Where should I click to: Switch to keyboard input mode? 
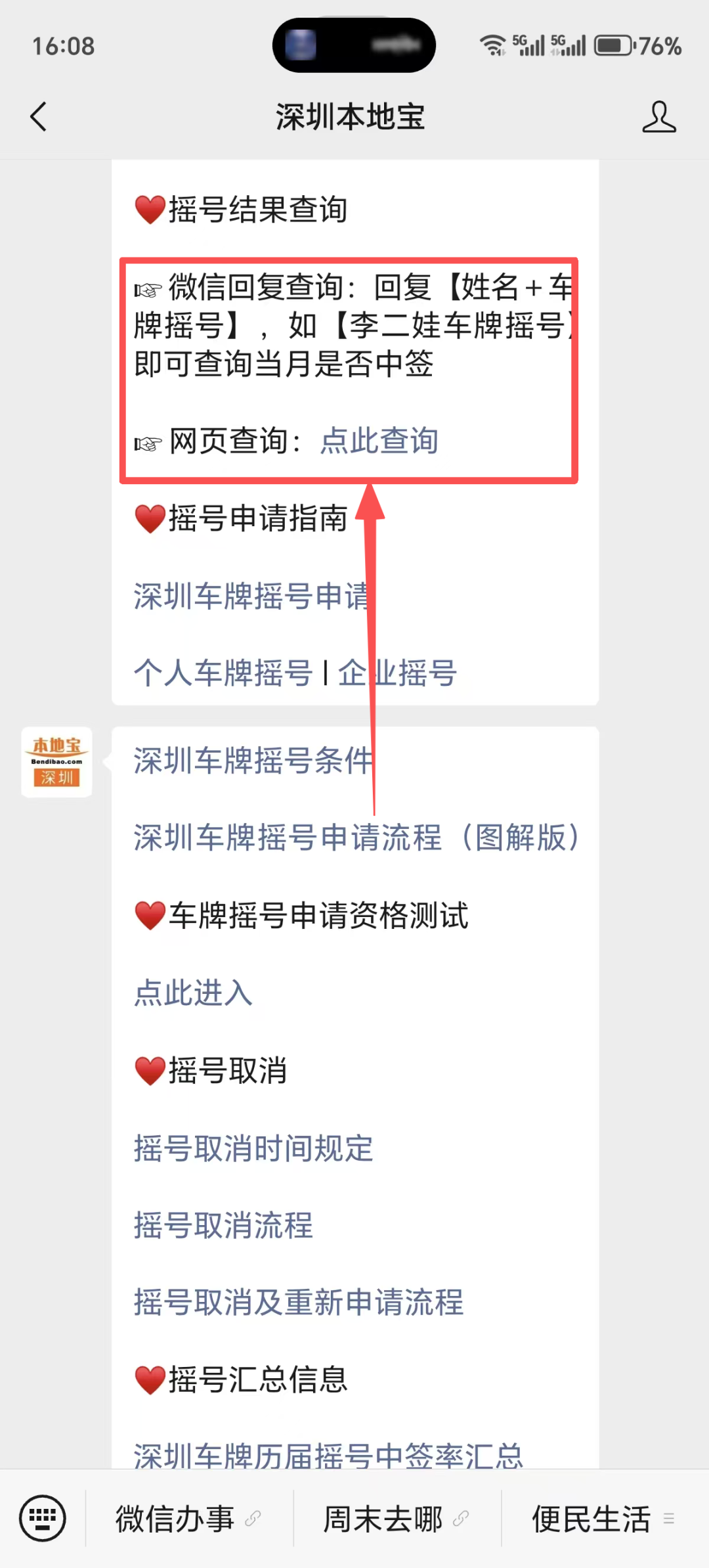[x=43, y=1518]
